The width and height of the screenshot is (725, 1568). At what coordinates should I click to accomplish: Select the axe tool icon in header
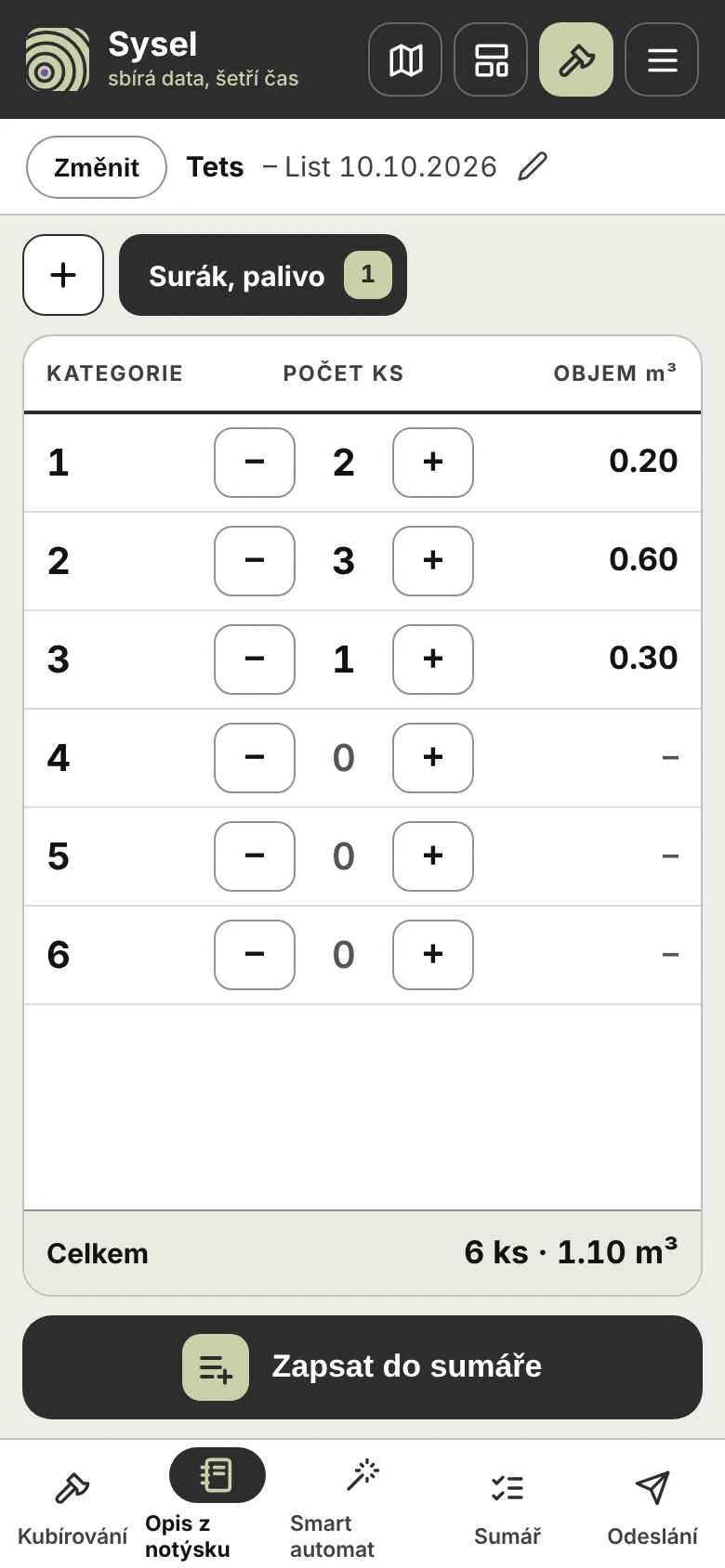[576, 59]
